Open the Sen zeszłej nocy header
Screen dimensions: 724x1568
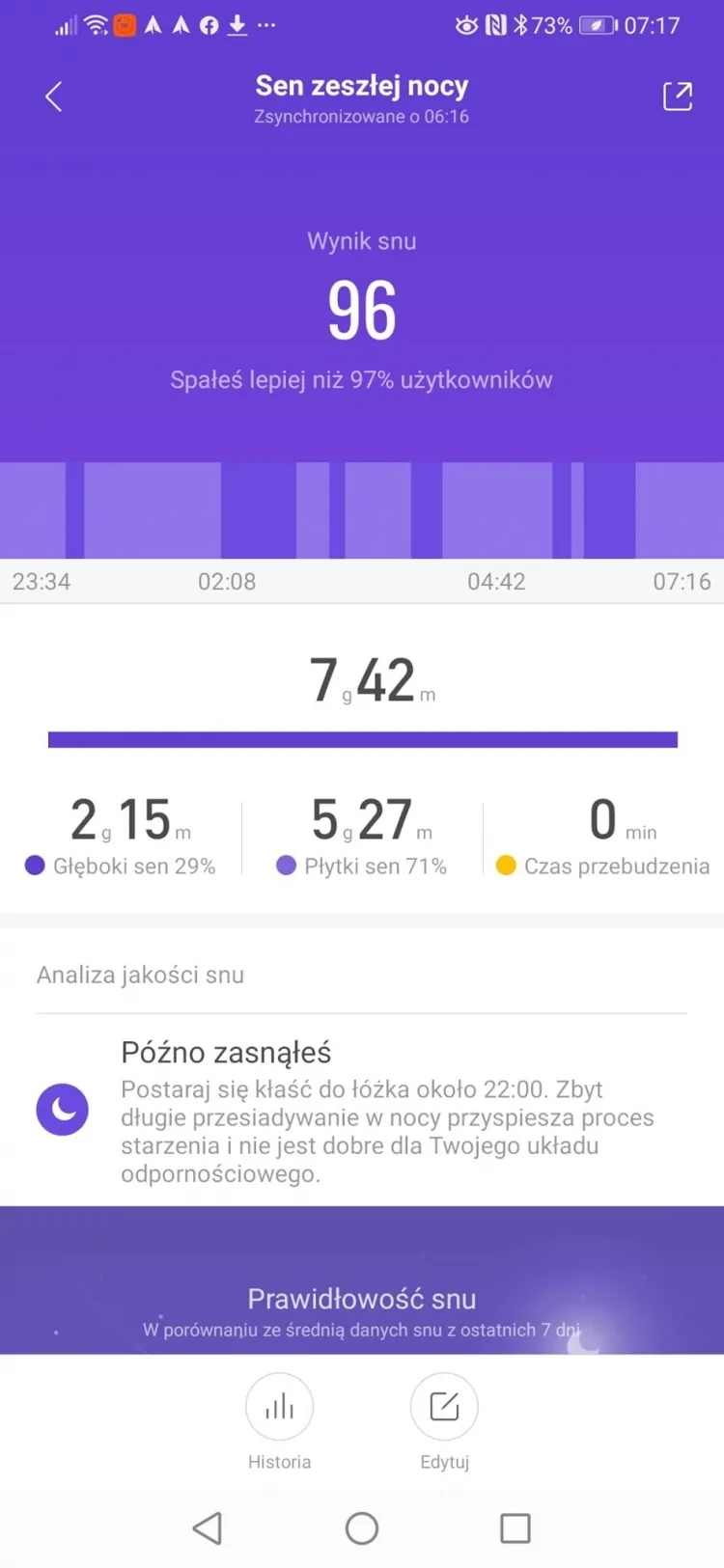pos(362,86)
